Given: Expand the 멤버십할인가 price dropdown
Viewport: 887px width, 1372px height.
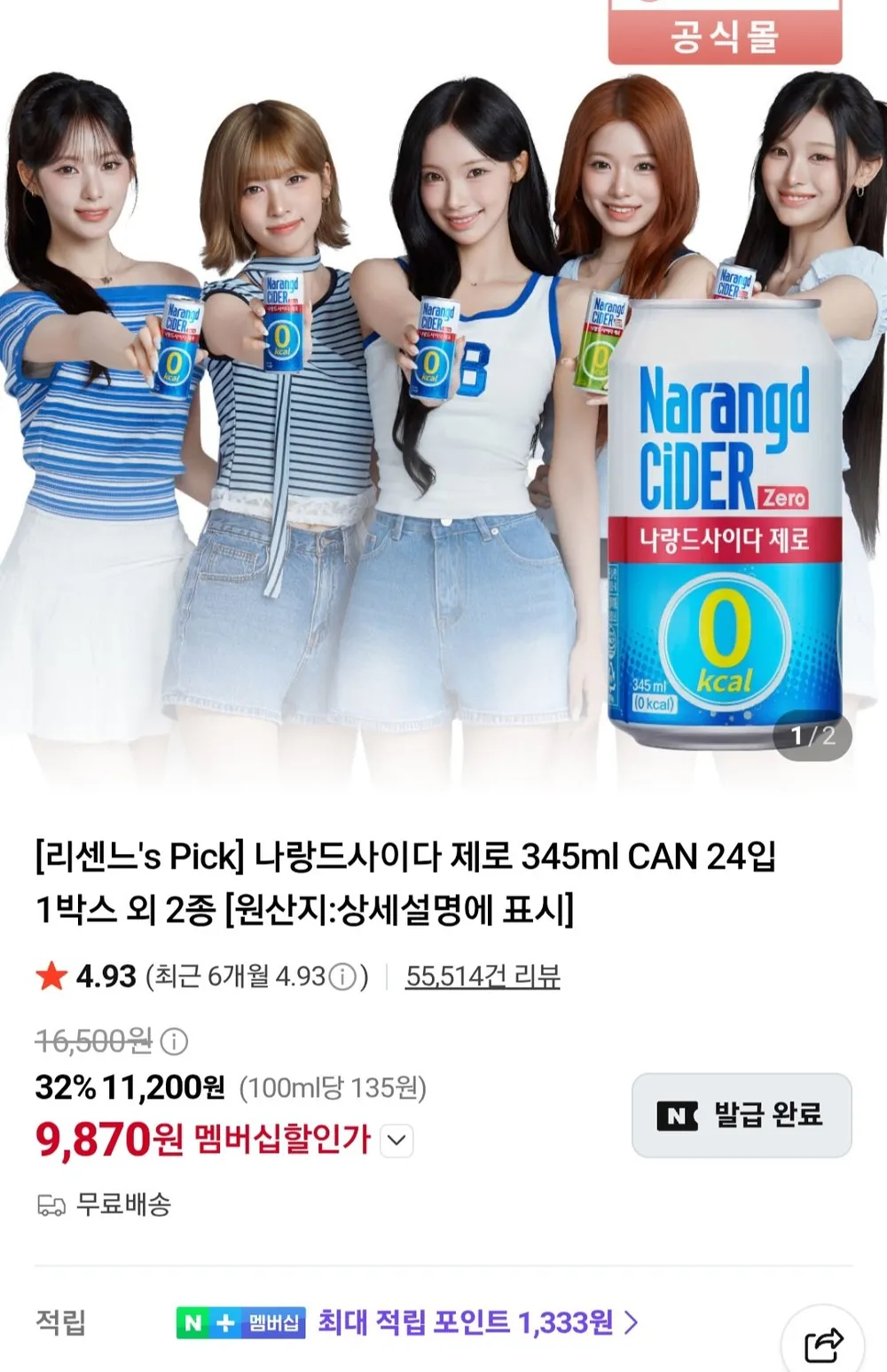Looking at the screenshot, I should click(x=396, y=1141).
